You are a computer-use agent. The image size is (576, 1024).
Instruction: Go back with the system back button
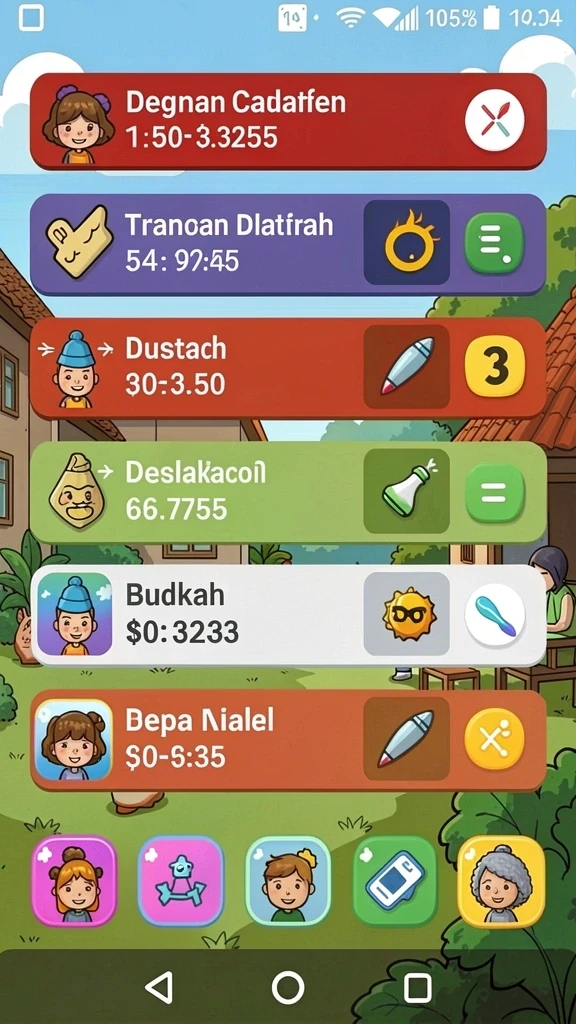[159, 987]
